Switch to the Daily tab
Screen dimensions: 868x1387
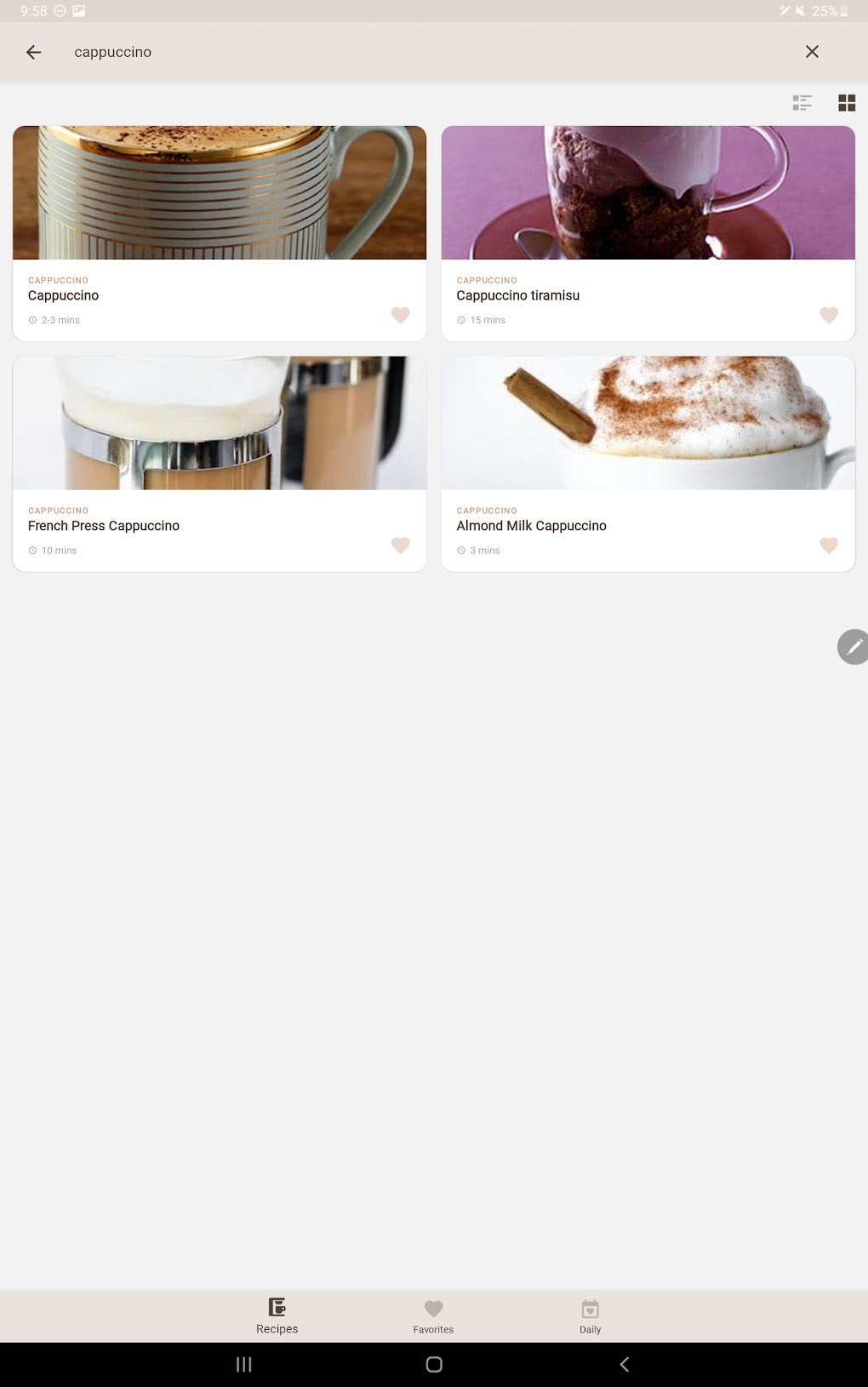(x=590, y=1316)
